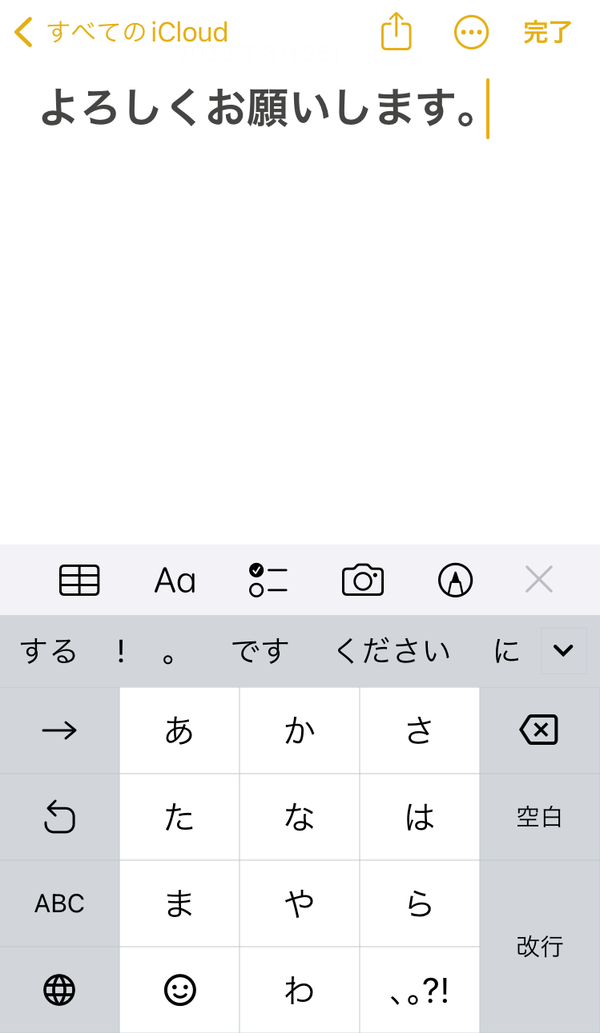Open the Aa text format options
Viewport: 600px width, 1033px height.
(175, 580)
